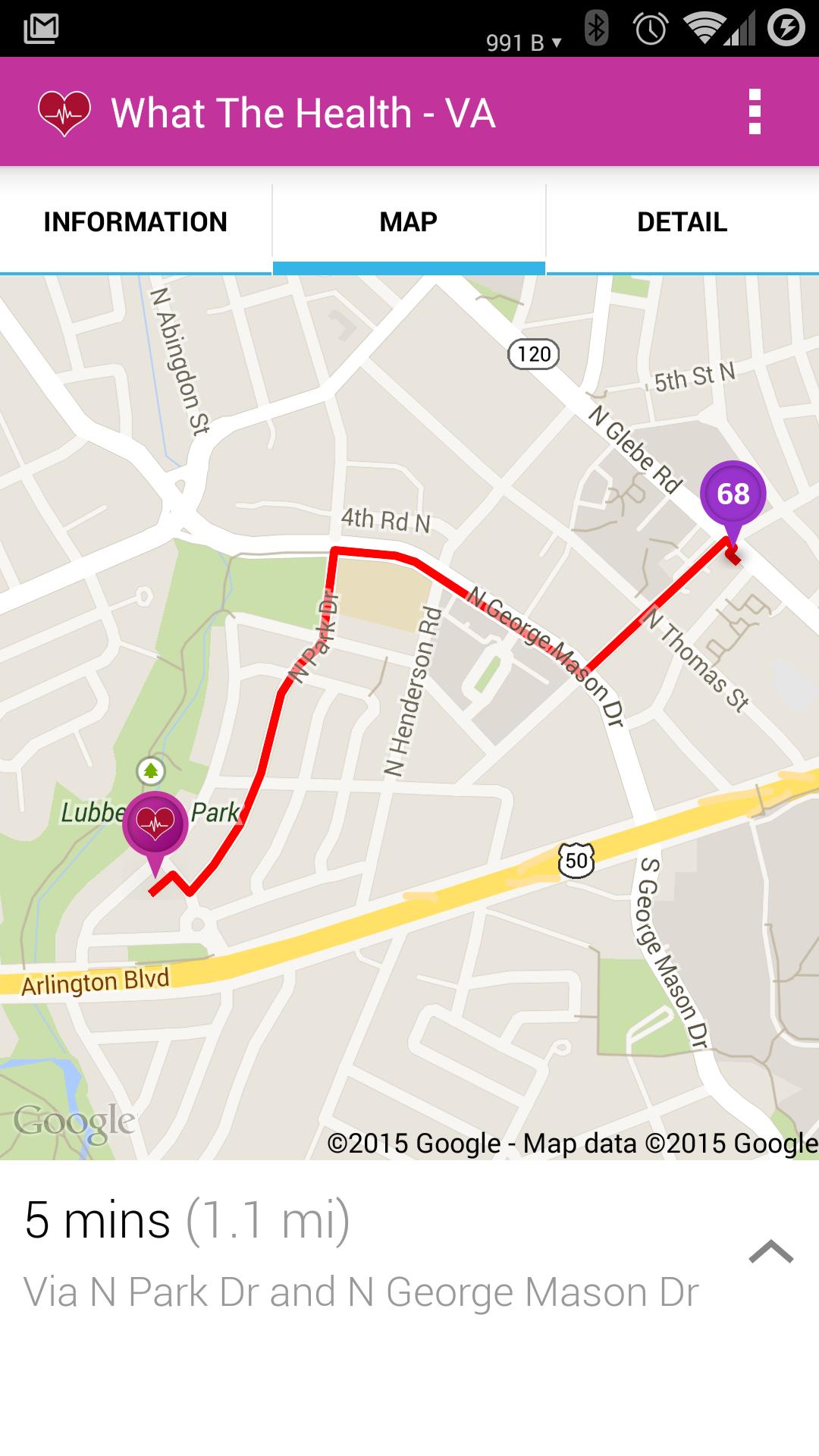The width and height of the screenshot is (819, 1456).
Task: Open the overflow menu
Action: 754,112
